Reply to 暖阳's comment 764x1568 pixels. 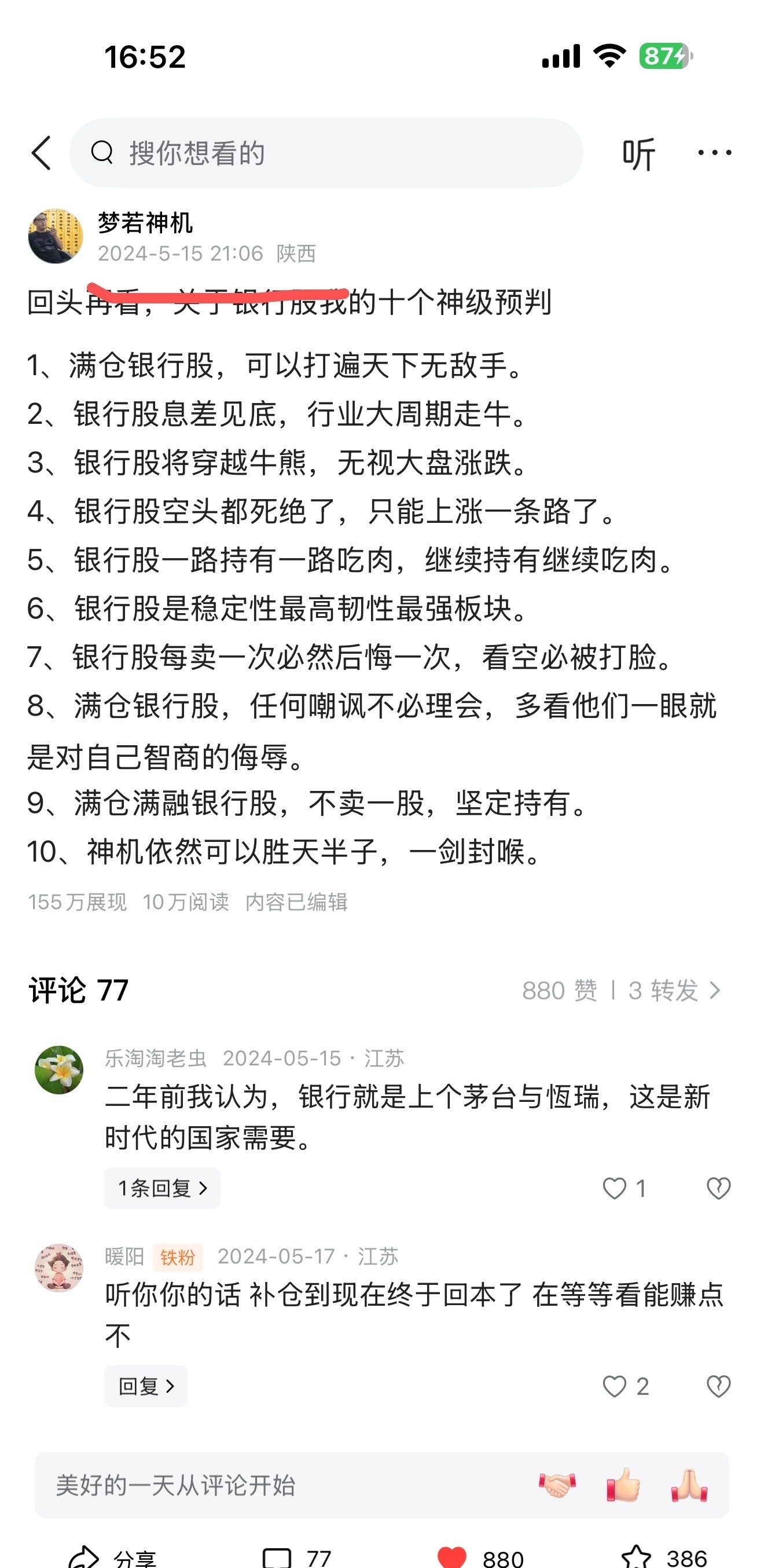coord(145,1386)
